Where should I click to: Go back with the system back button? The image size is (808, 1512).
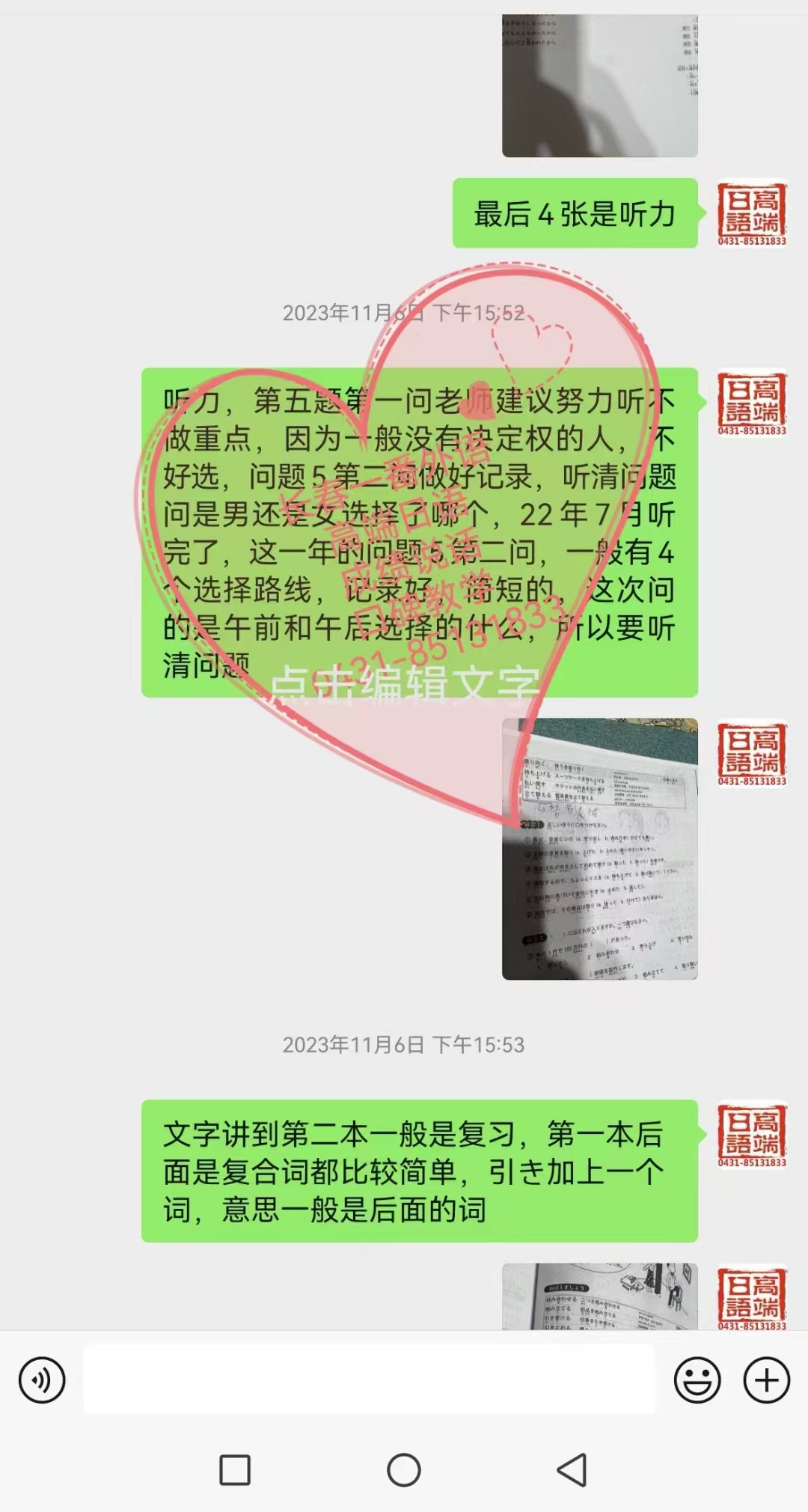coord(572,1470)
